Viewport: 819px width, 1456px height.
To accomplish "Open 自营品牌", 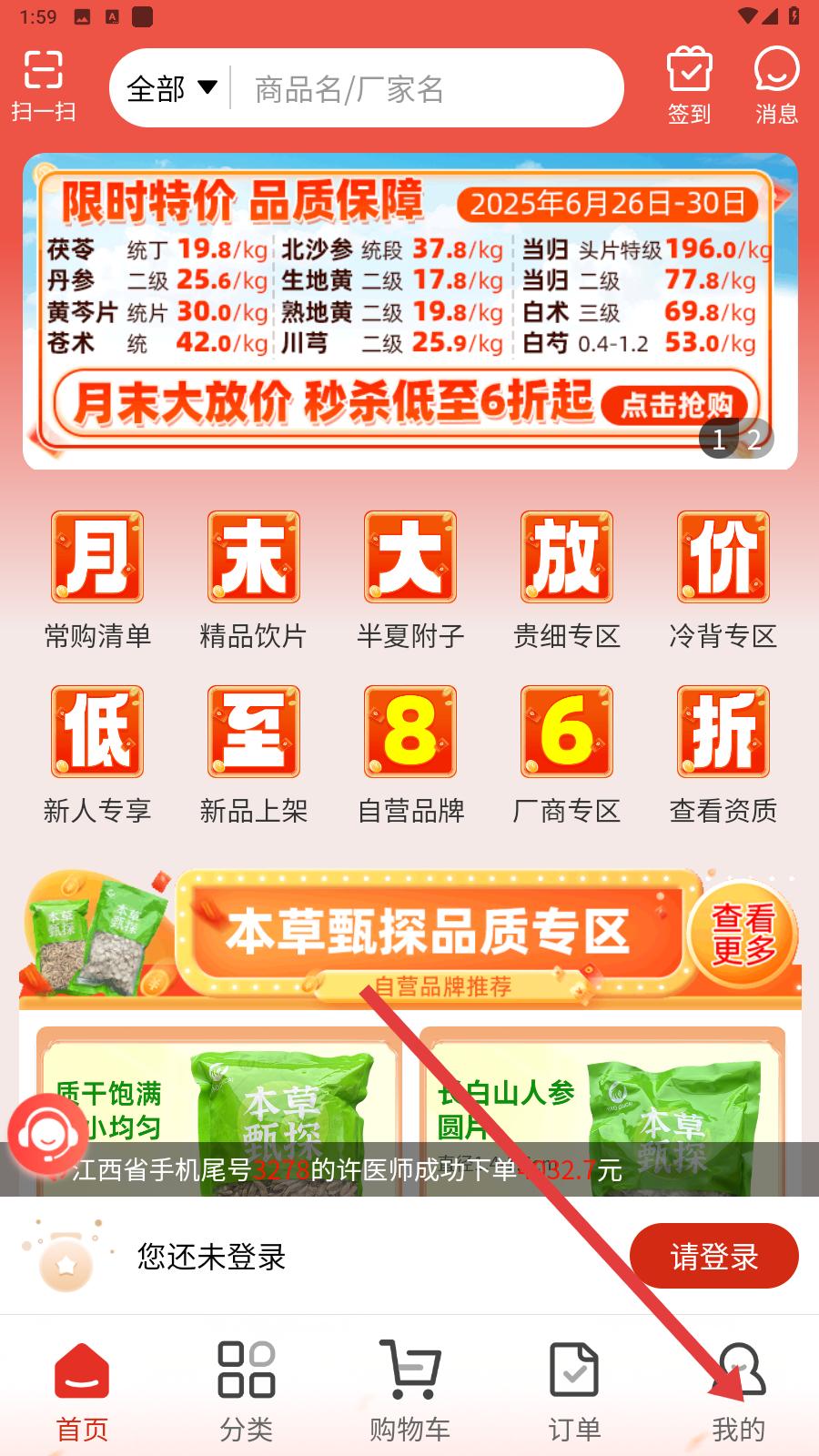I will click(x=410, y=754).
